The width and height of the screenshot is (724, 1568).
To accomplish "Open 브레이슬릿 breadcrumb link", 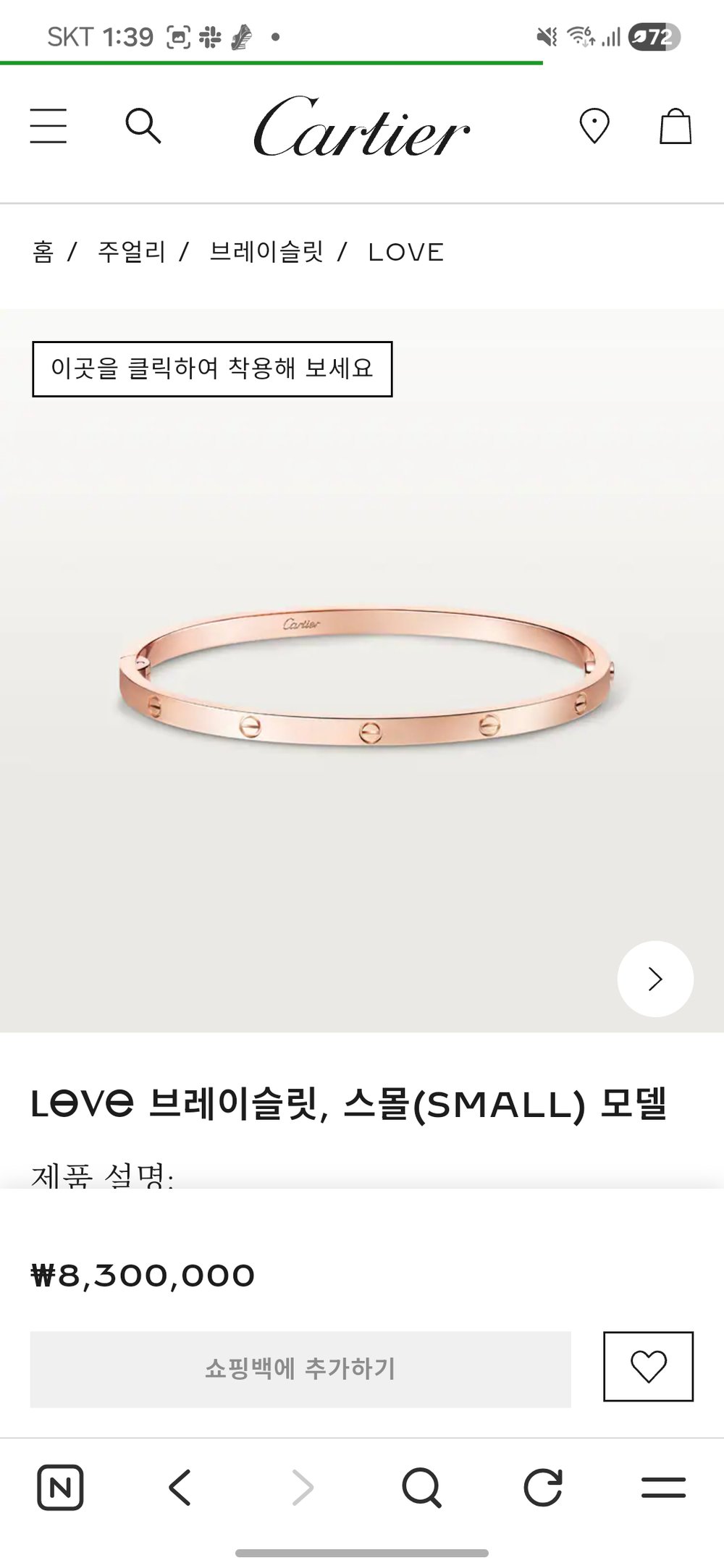I will point(266,252).
